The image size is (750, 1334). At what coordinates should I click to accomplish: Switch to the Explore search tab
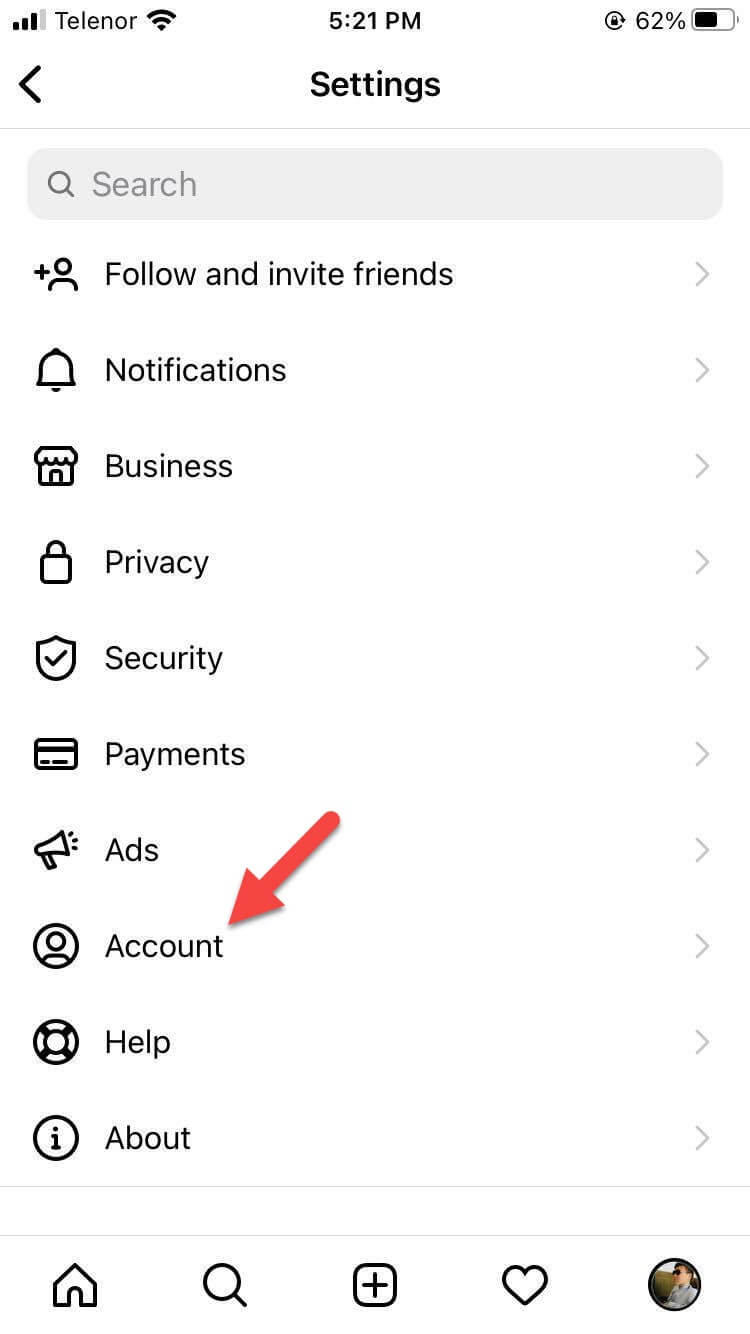(225, 1284)
